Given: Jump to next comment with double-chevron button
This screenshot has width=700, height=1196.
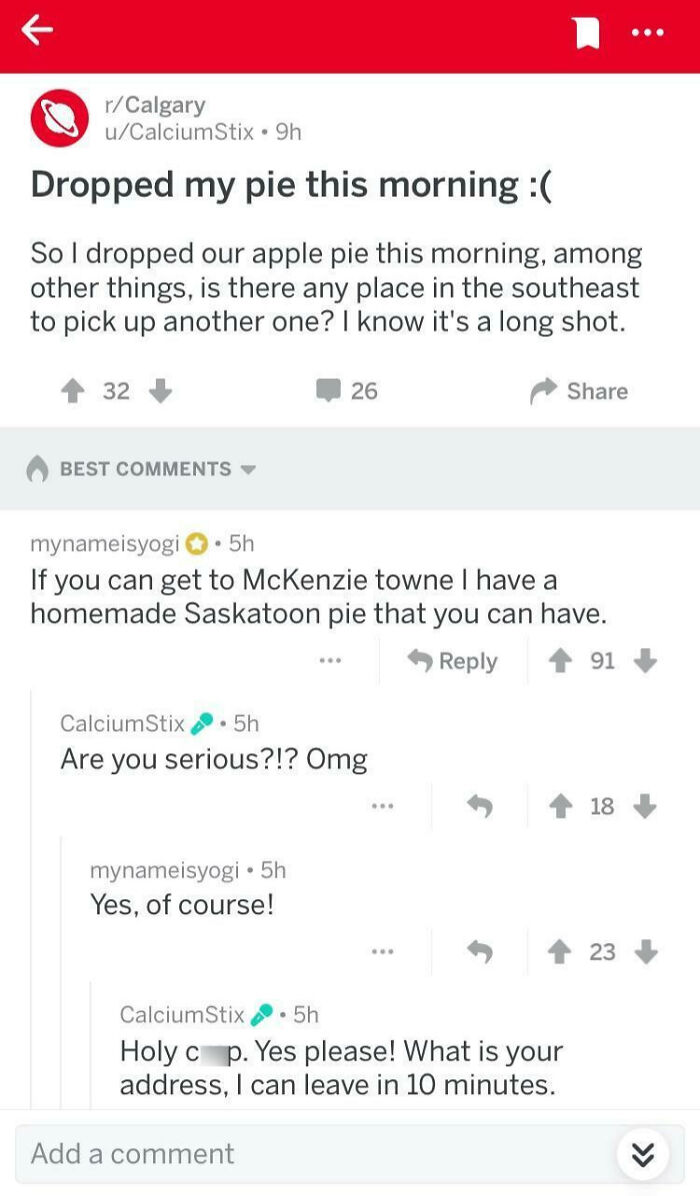Looking at the screenshot, I should (x=643, y=1156).
